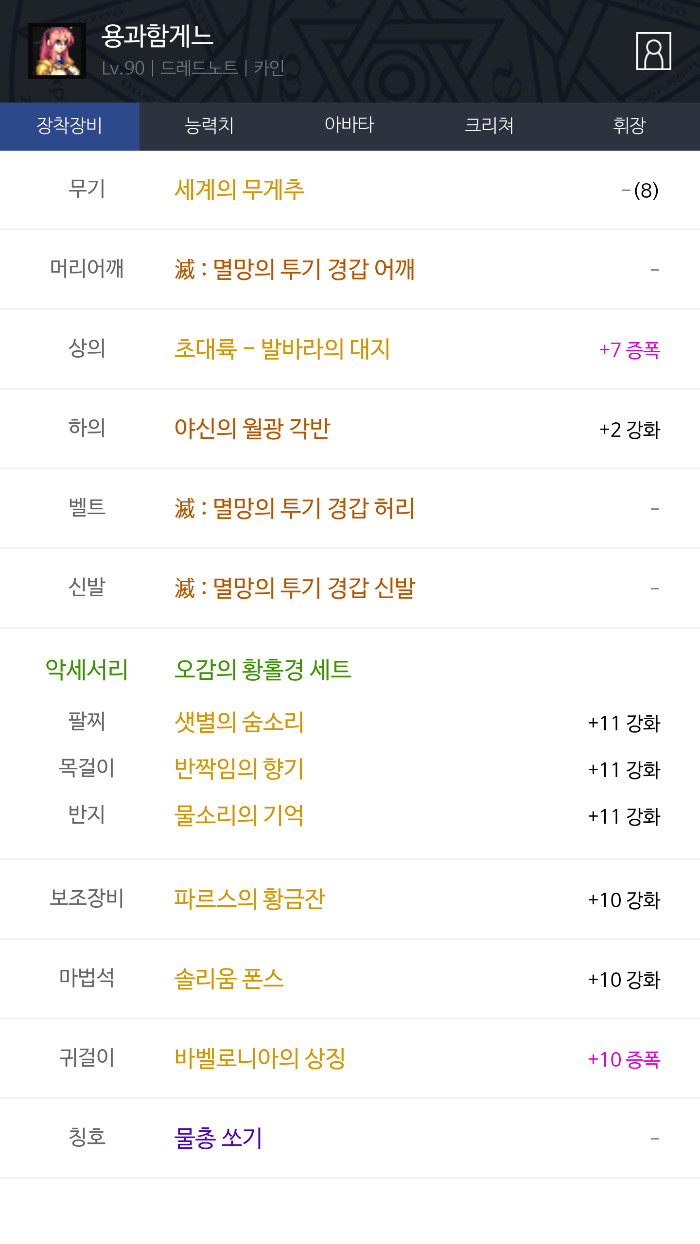Viewport: 700px width, 1244px height.
Task: Open 야신의 월광 각반 item details
Action: point(252,429)
